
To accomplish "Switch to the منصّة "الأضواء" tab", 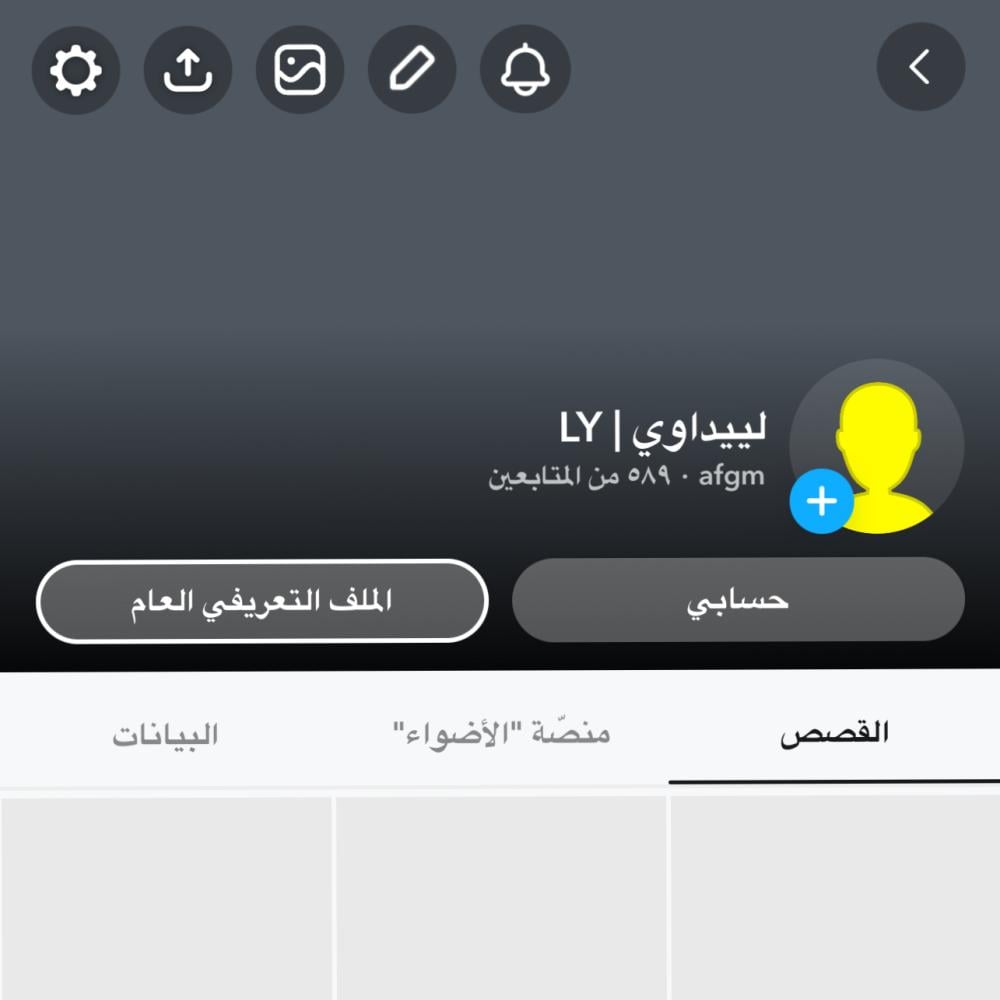I will coord(501,734).
